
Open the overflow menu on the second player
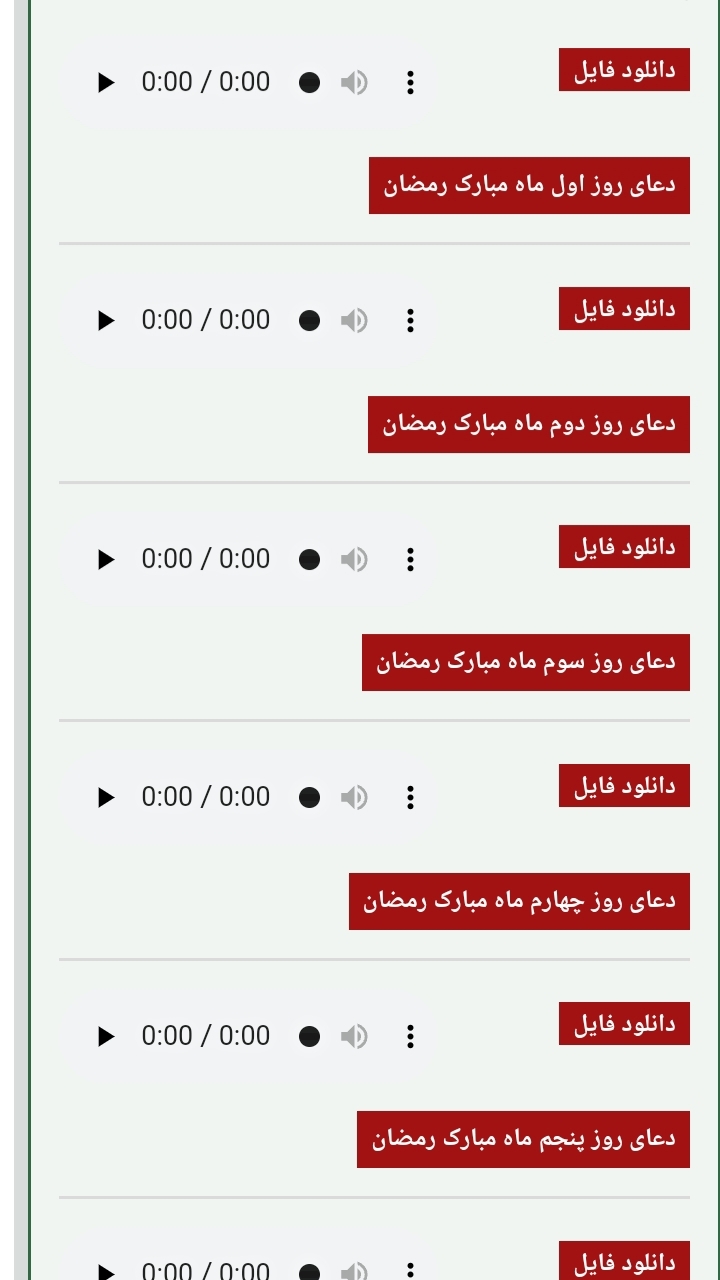pos(410,320)
